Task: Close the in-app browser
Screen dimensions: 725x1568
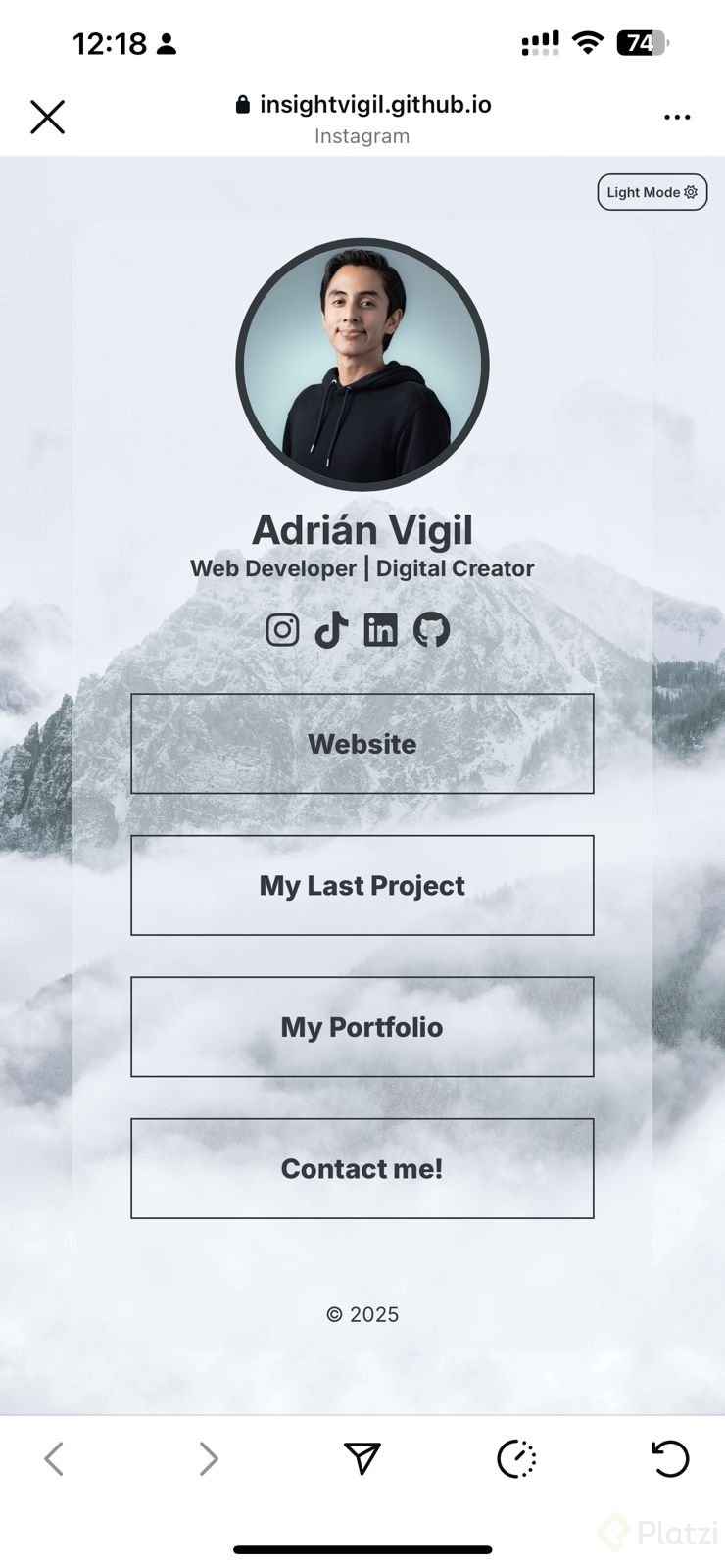Action: pyautogui.click(x=47, y=117)
